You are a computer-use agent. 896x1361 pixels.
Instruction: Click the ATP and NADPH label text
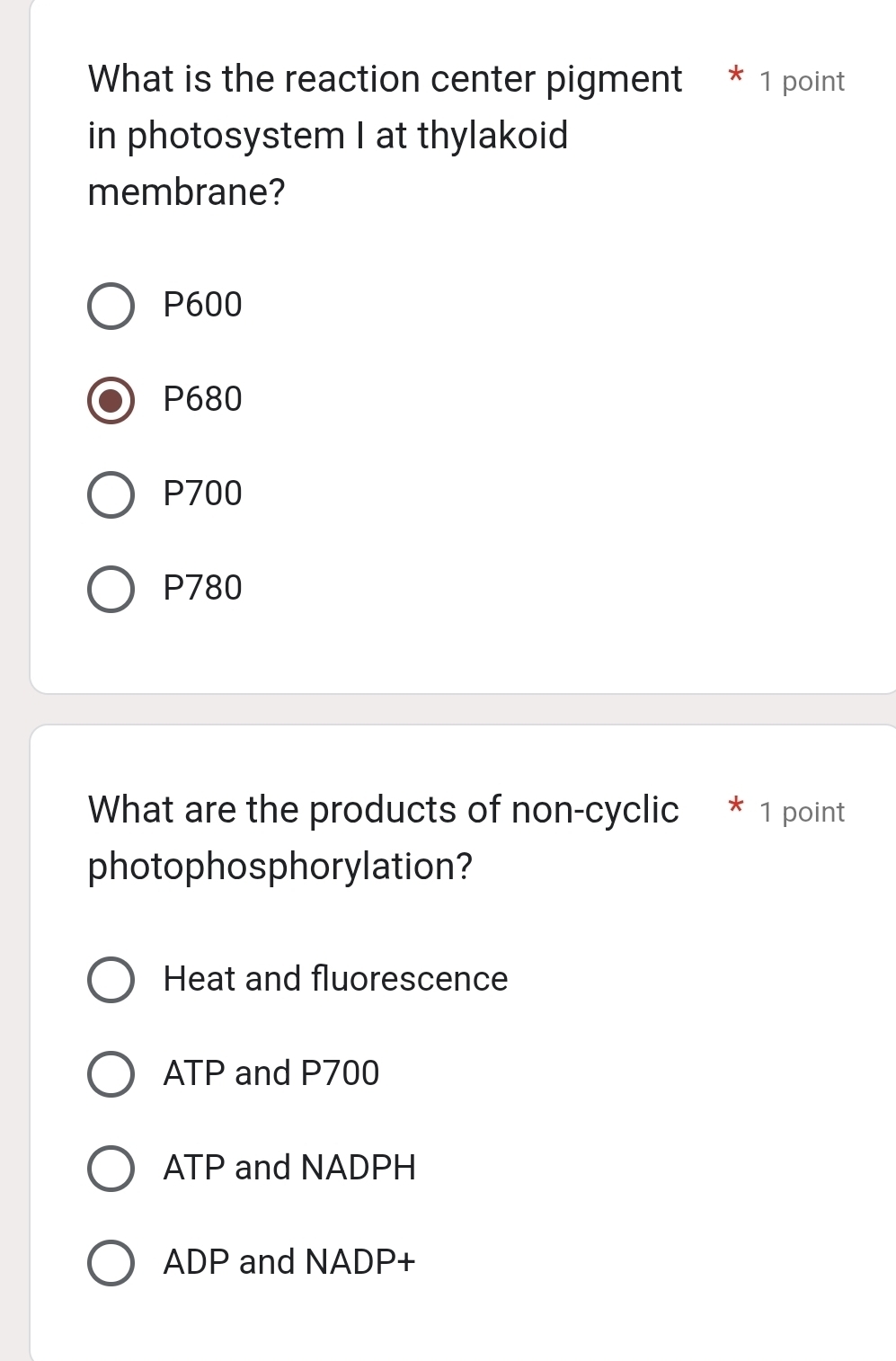(289, 1168)
